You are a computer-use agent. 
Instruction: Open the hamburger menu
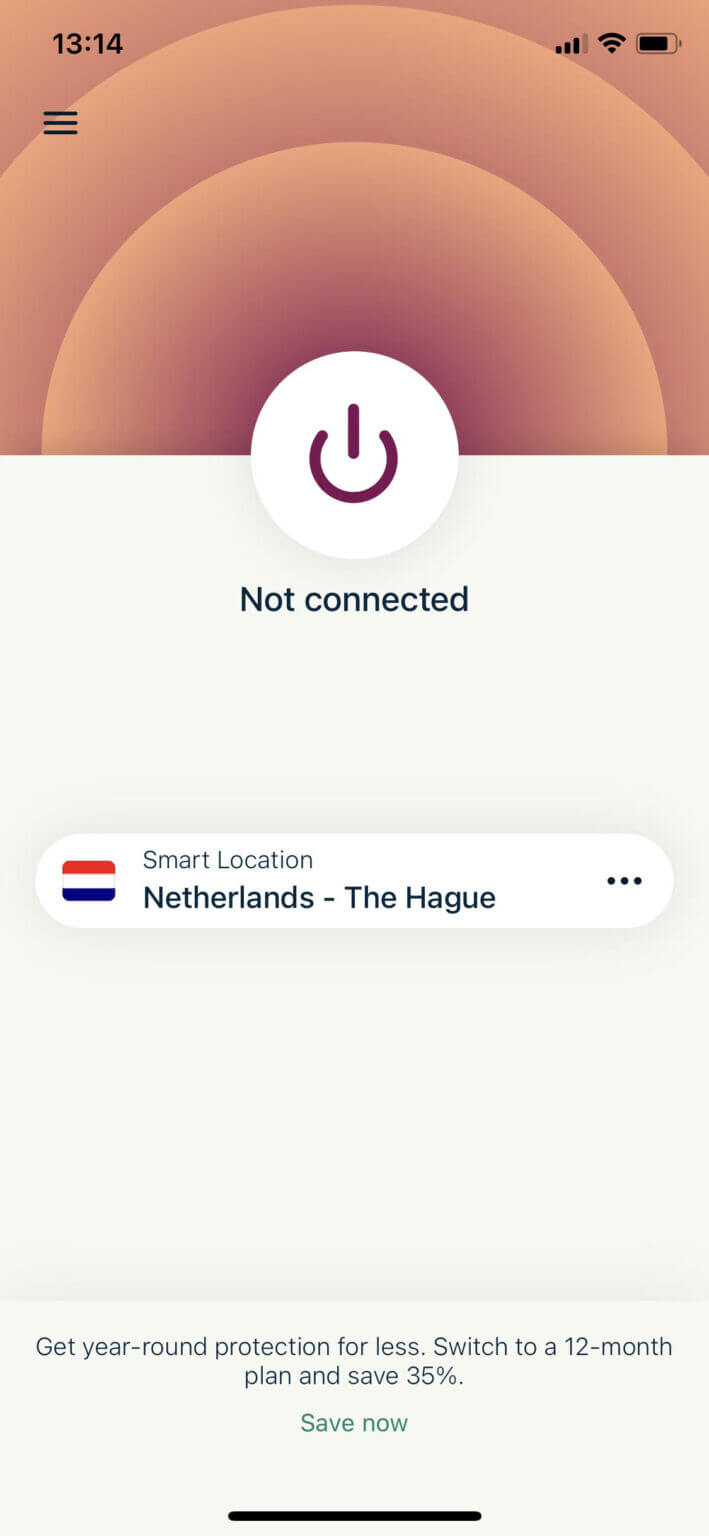60,122
